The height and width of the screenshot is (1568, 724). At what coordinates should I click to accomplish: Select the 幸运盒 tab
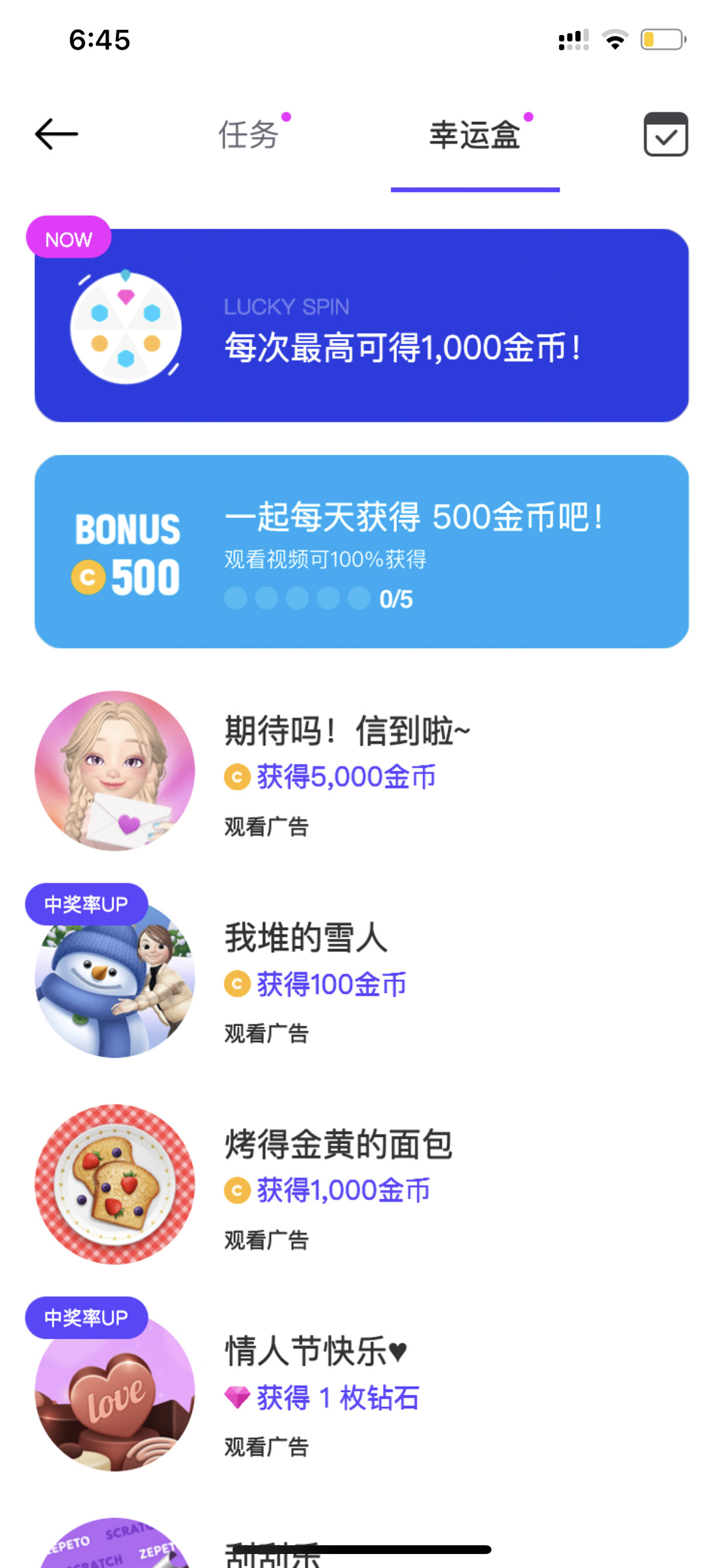tap(475, 134)
